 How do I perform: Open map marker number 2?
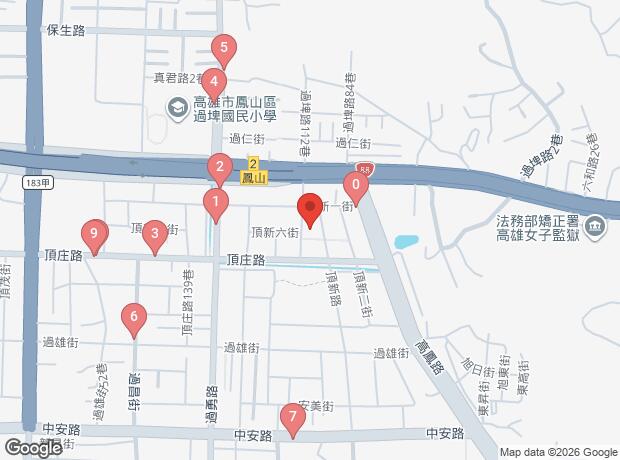point(219,166)
